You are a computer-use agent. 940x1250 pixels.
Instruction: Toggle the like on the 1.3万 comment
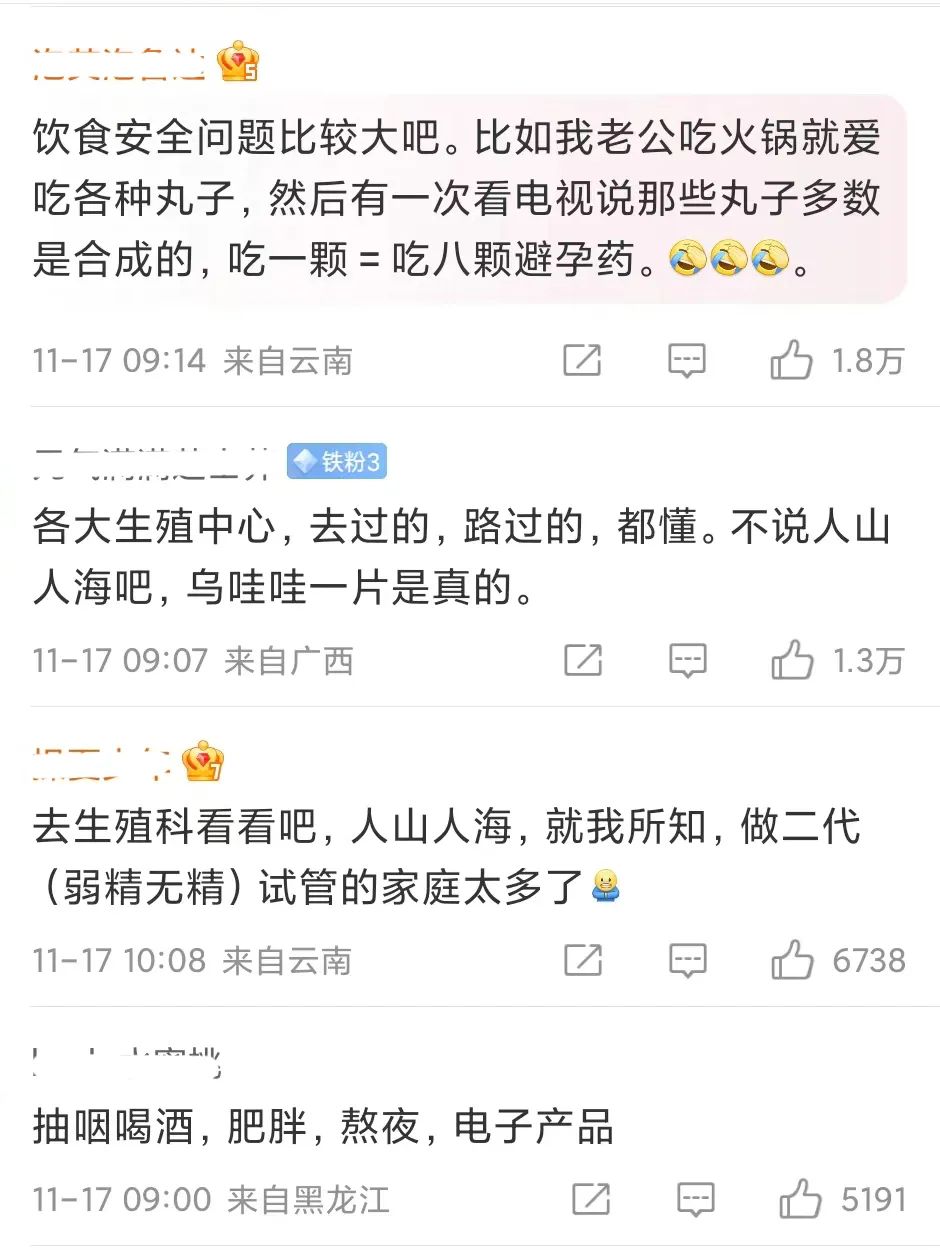click(x=791, y=660)
